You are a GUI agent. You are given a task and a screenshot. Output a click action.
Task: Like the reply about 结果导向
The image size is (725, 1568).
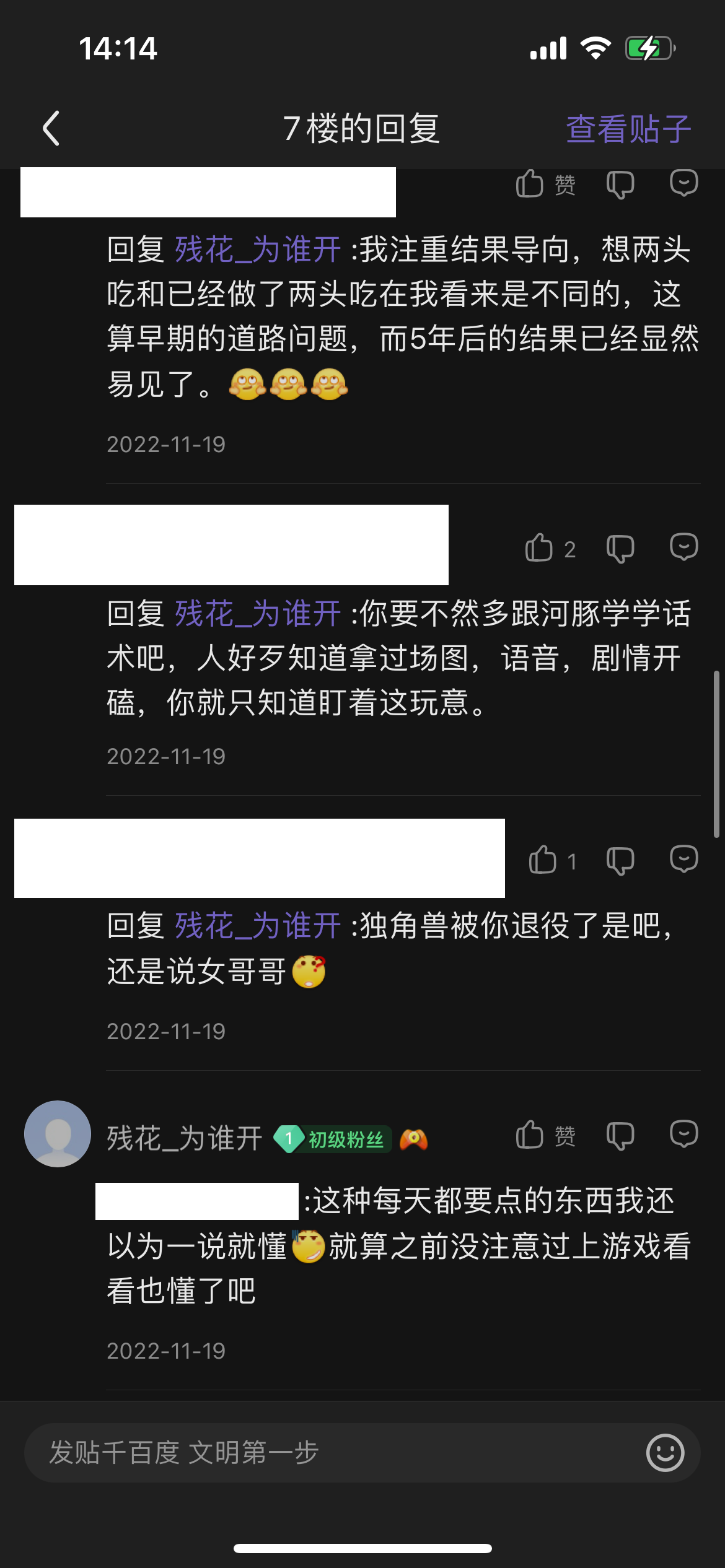[530, 184]
